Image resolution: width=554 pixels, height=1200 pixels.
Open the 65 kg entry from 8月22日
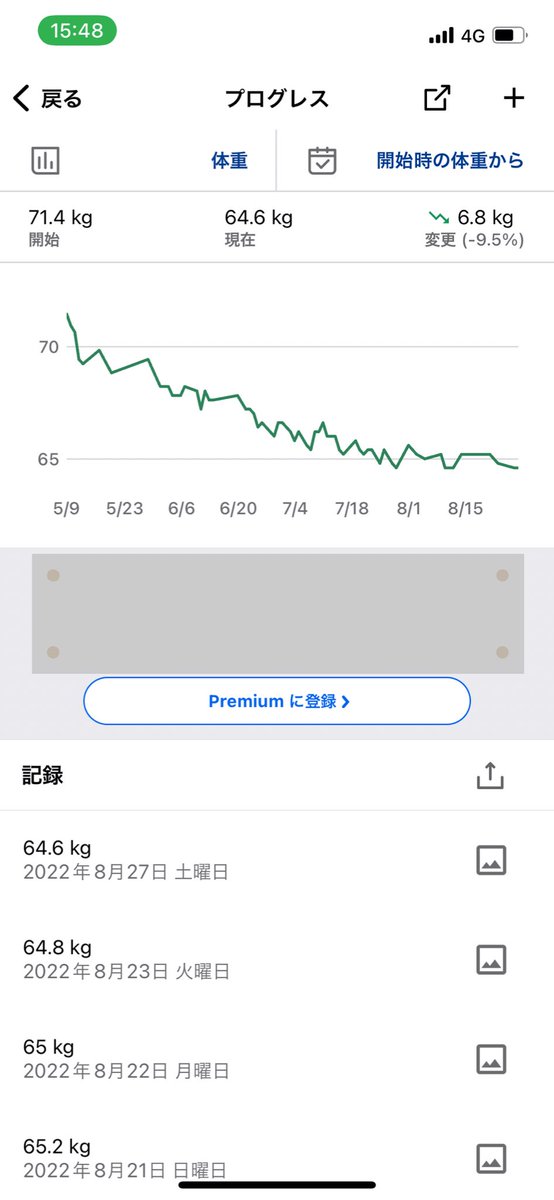pos(277,1058)
